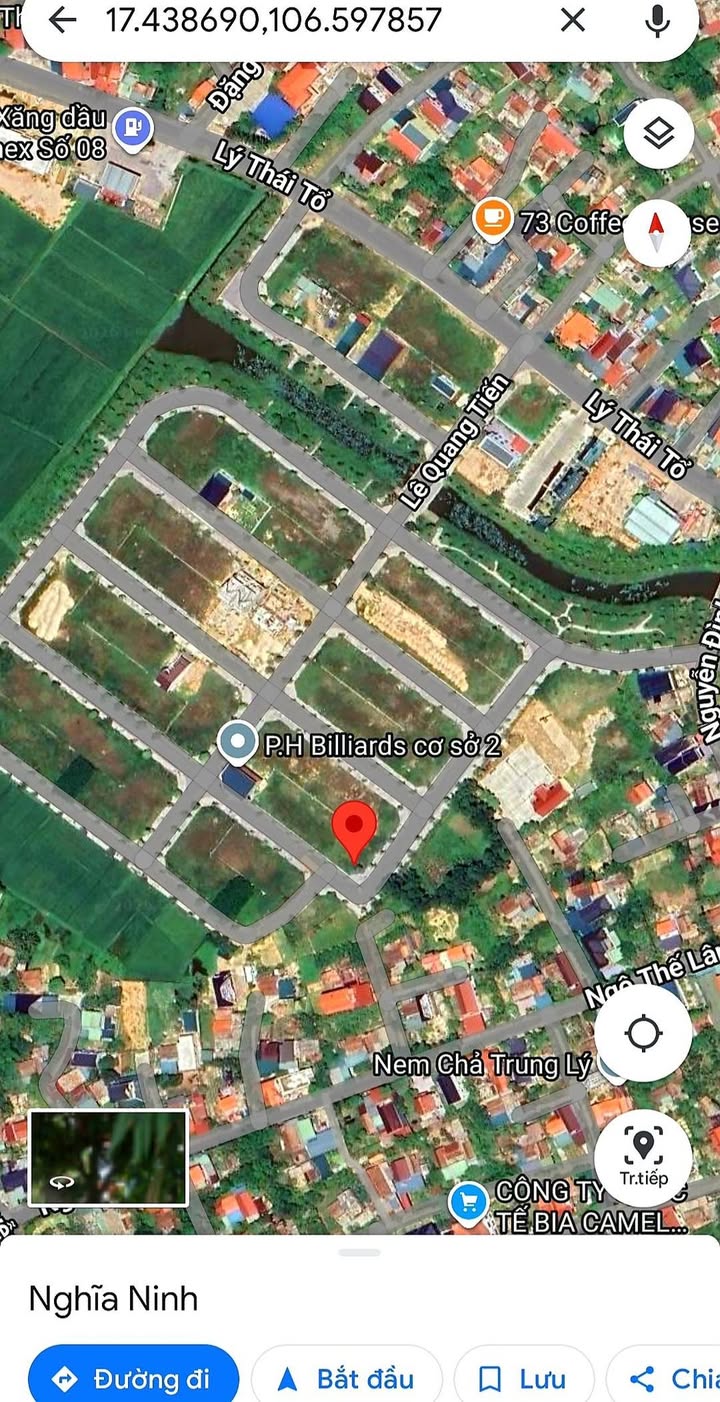The image size is (720, 1402).
Task: Go back using the arrow in search bar
Action: (x=63, y=20)
